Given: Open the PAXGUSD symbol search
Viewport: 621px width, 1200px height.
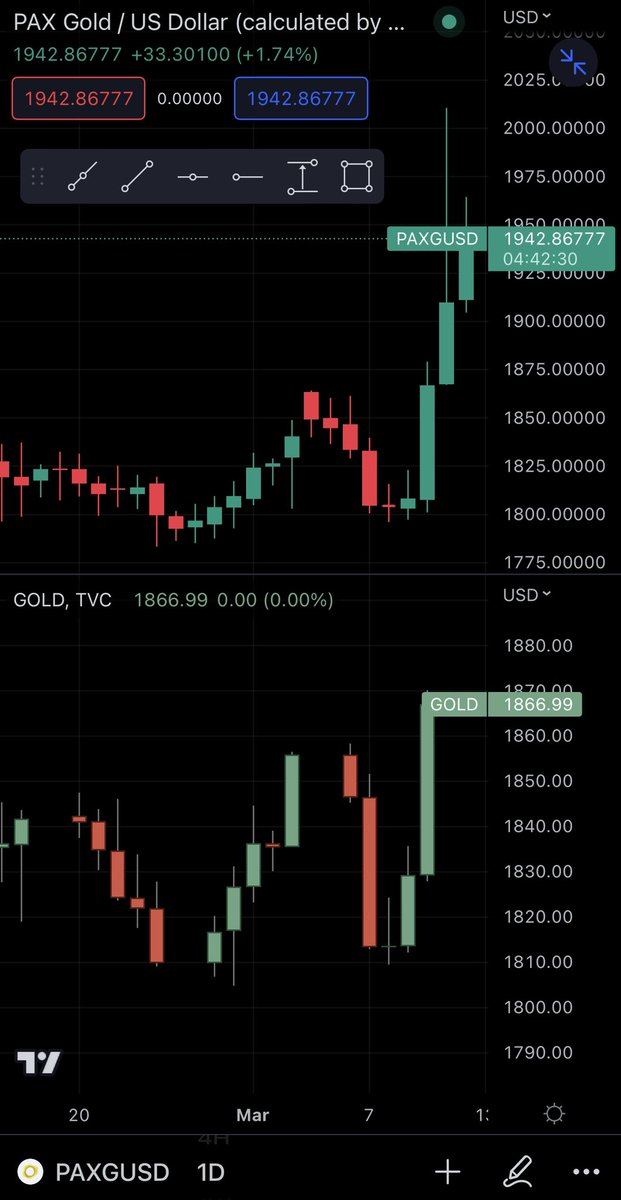Looking at the screenshot, I should 97,1172.
